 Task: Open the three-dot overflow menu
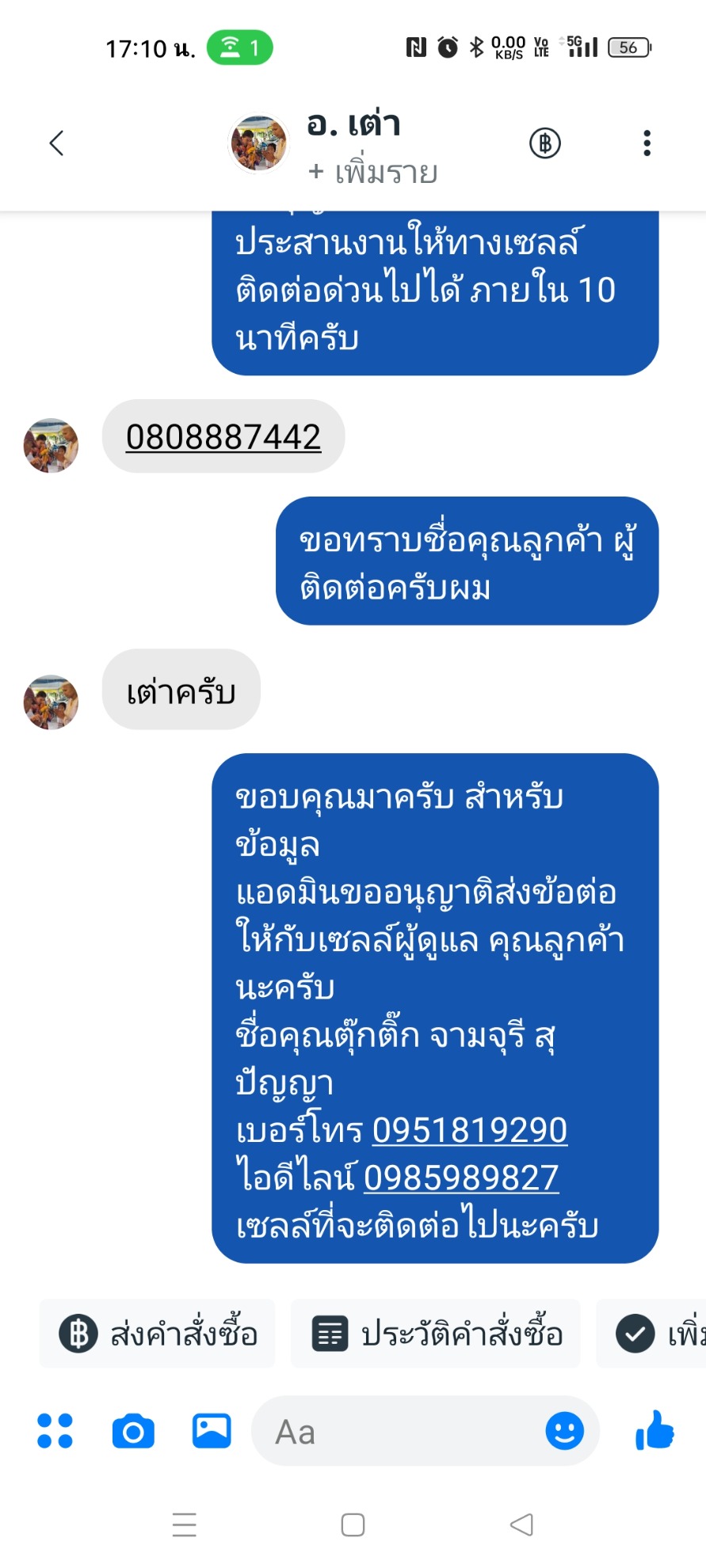point(647,143)
